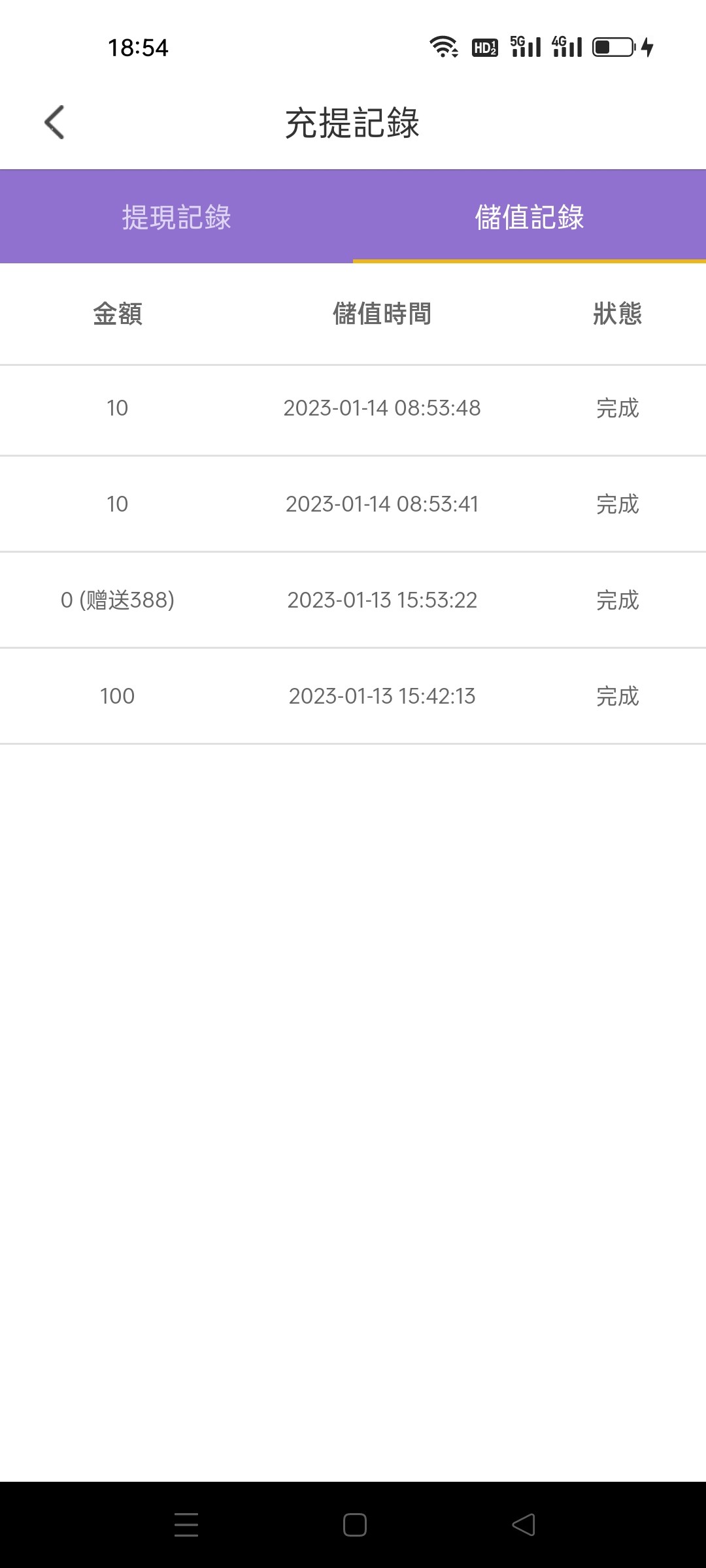Select the 儲值記錄 tab
706x1568 pixels.
pos(529,217)
